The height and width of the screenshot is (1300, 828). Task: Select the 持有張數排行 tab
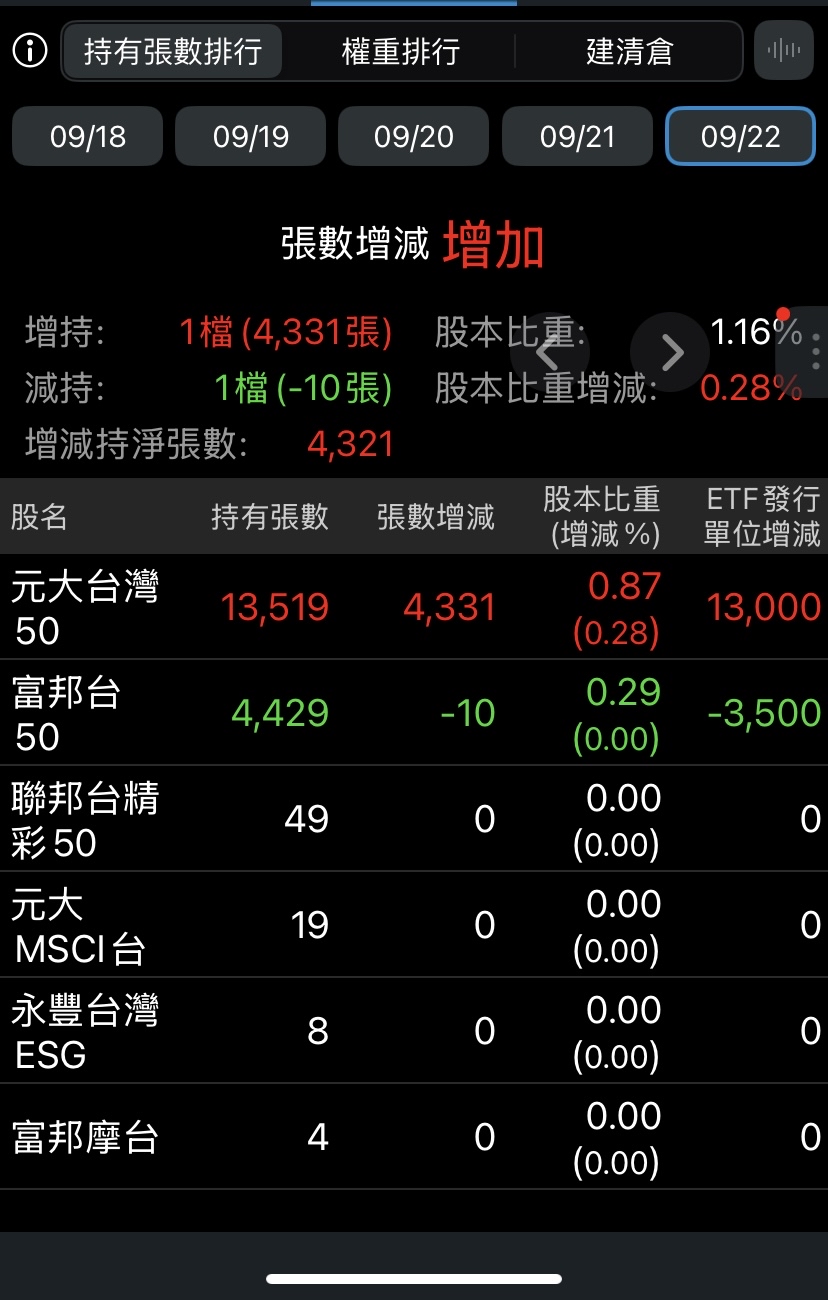(173, 51)
